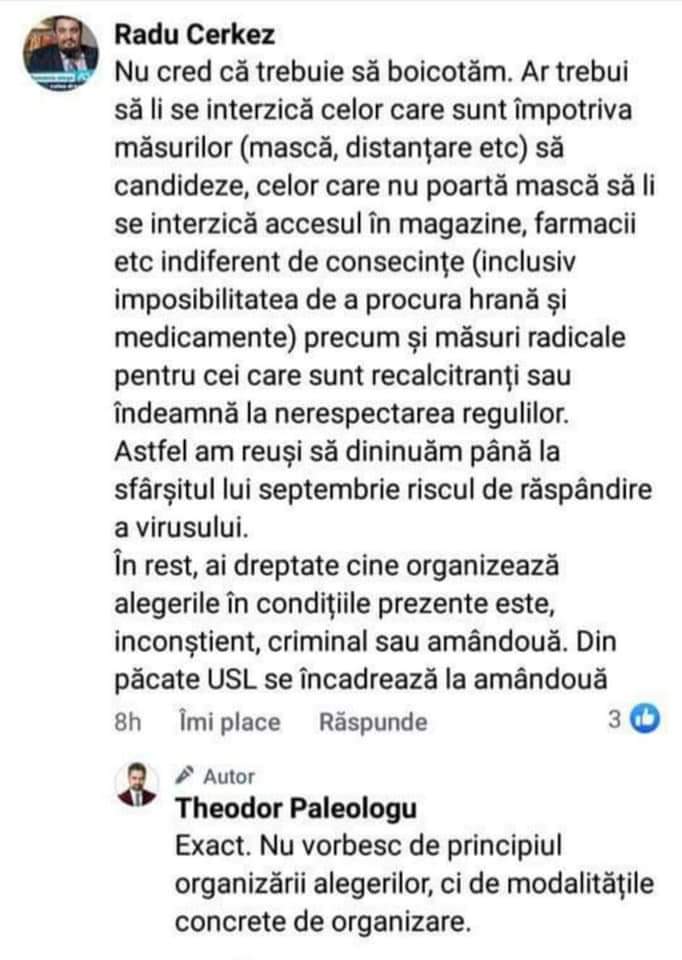Viewport: 682px width, 960px height.
Task: Open the Radu Cerkez profile name link
Action: point(195,35)
